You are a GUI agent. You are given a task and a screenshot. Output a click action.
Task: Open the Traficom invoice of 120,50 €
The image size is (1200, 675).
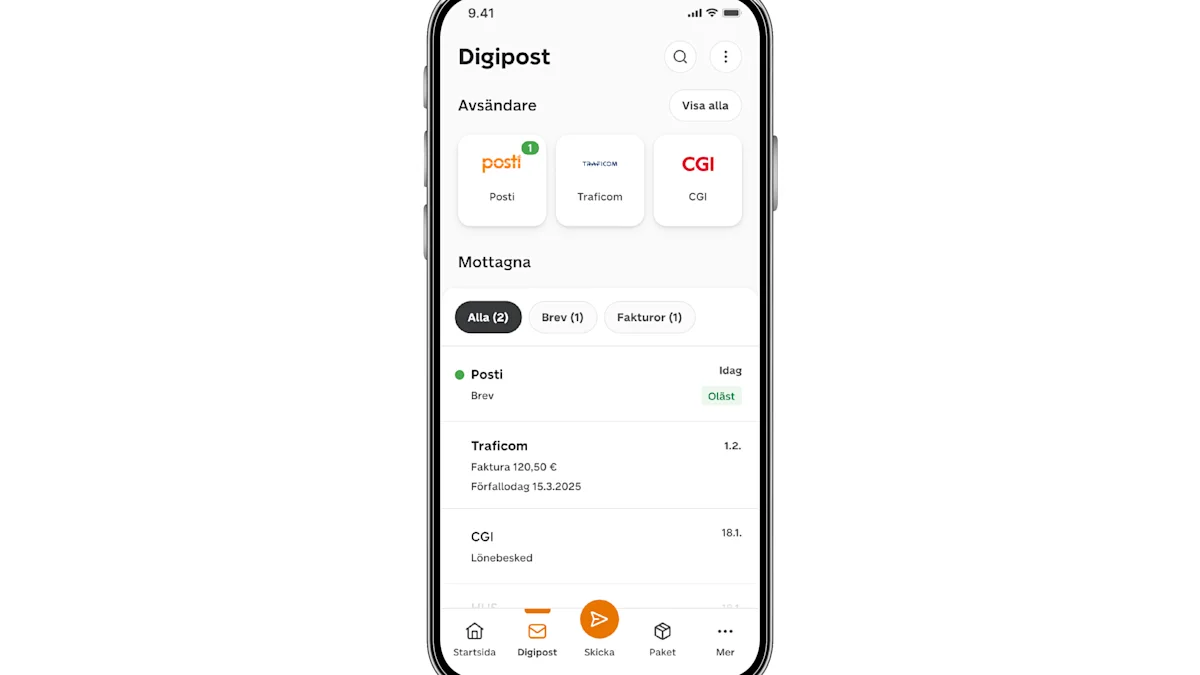pos(598,465)
